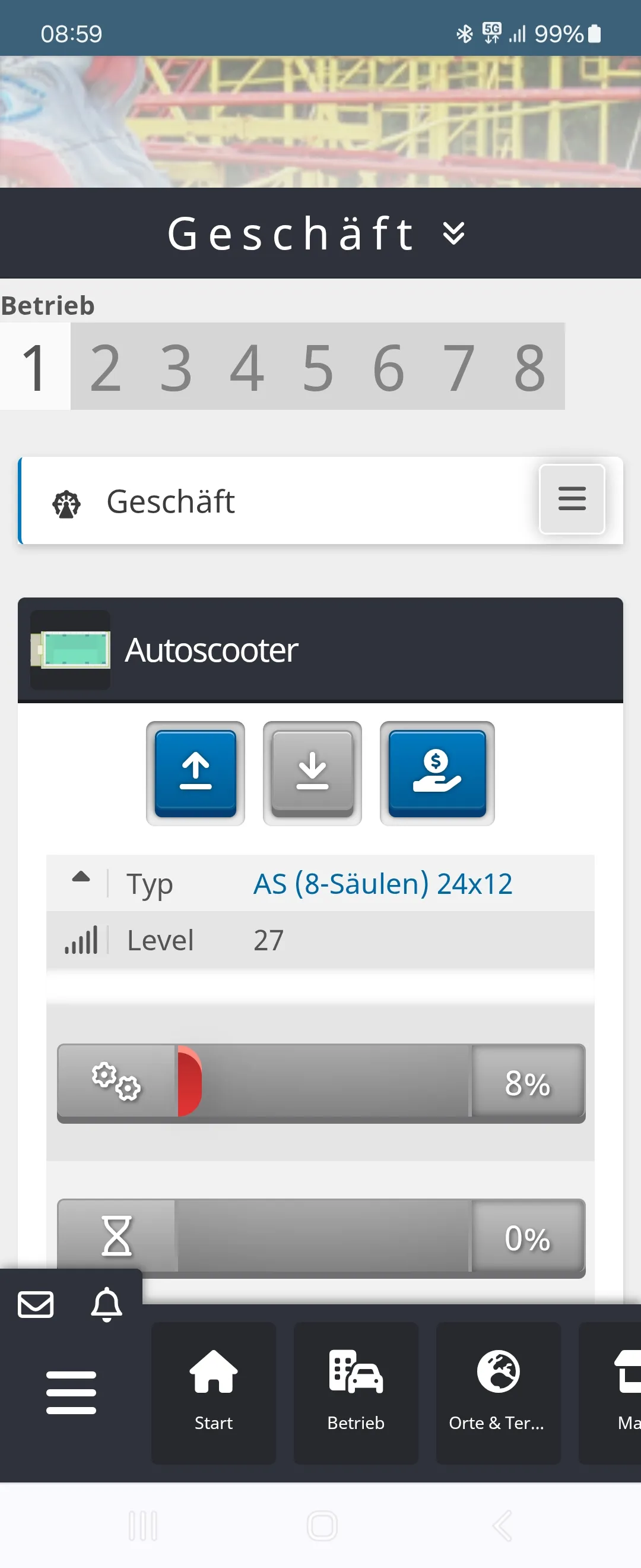Tap the grey download arrow button
Viewport: 641px width, 1568px height.
[312, 773]
